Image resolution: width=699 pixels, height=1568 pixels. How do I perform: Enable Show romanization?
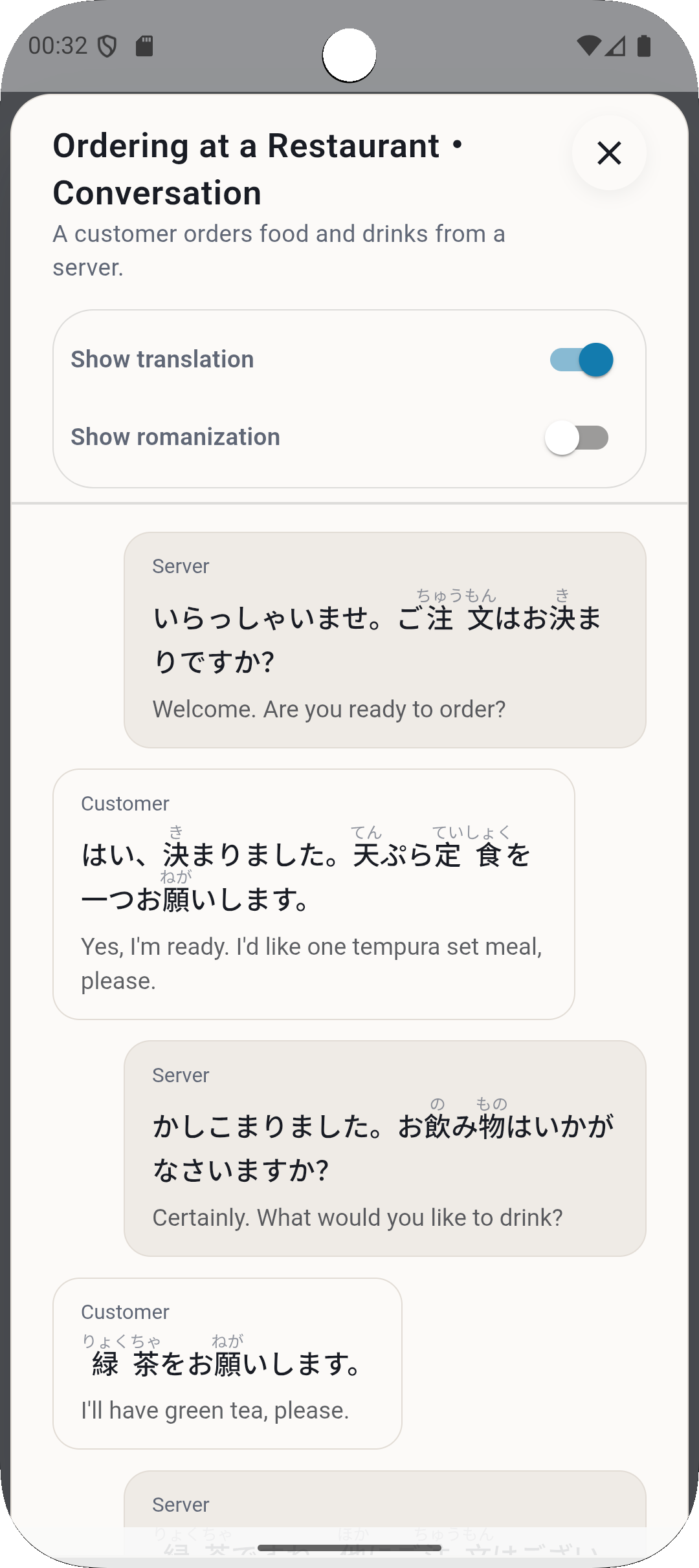[x=577, y=438]
